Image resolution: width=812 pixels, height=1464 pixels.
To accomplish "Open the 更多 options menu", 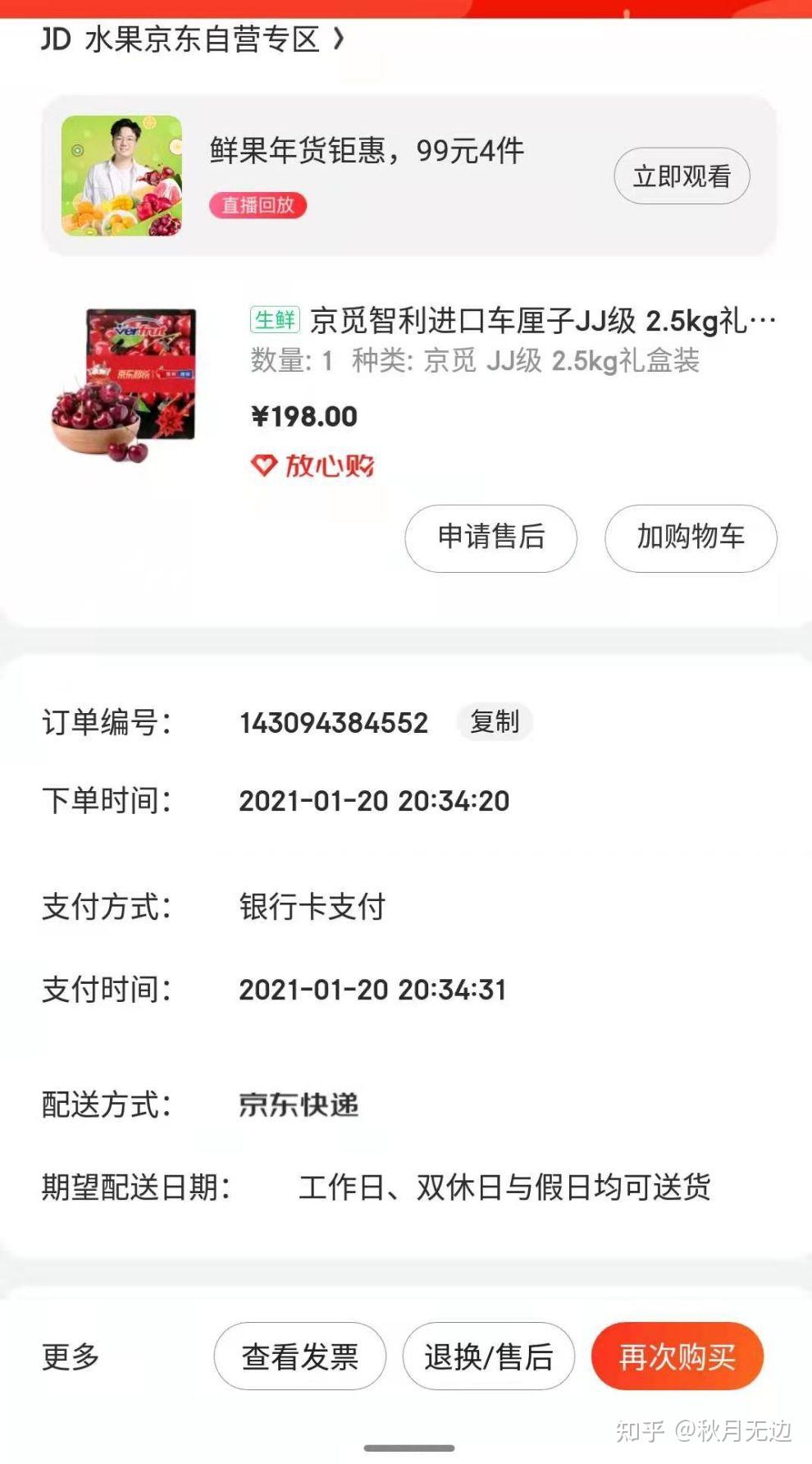I will point(70,1356).
